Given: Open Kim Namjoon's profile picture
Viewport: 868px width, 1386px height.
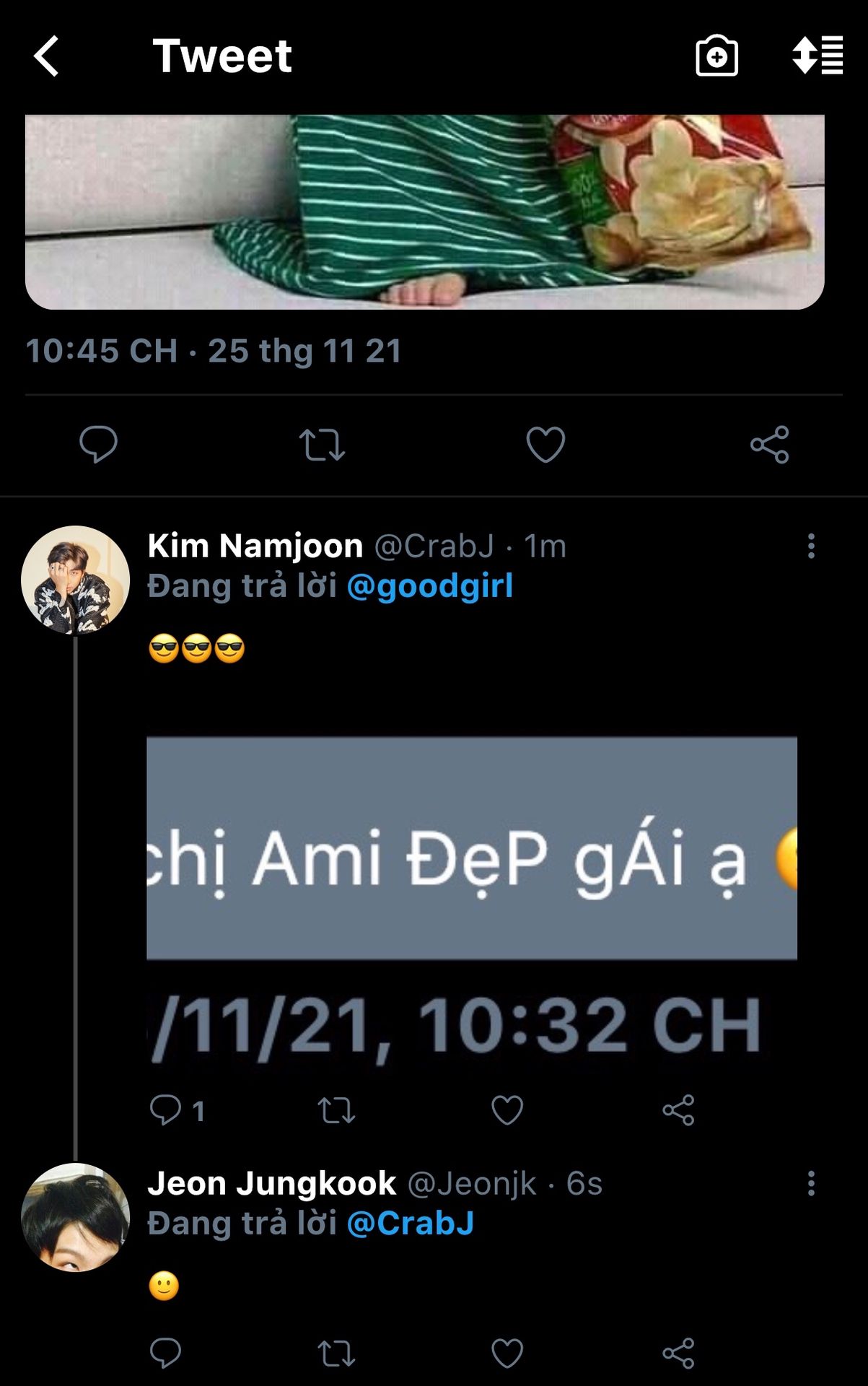Looking at the screenshot, I should click(x=76, y=580).
